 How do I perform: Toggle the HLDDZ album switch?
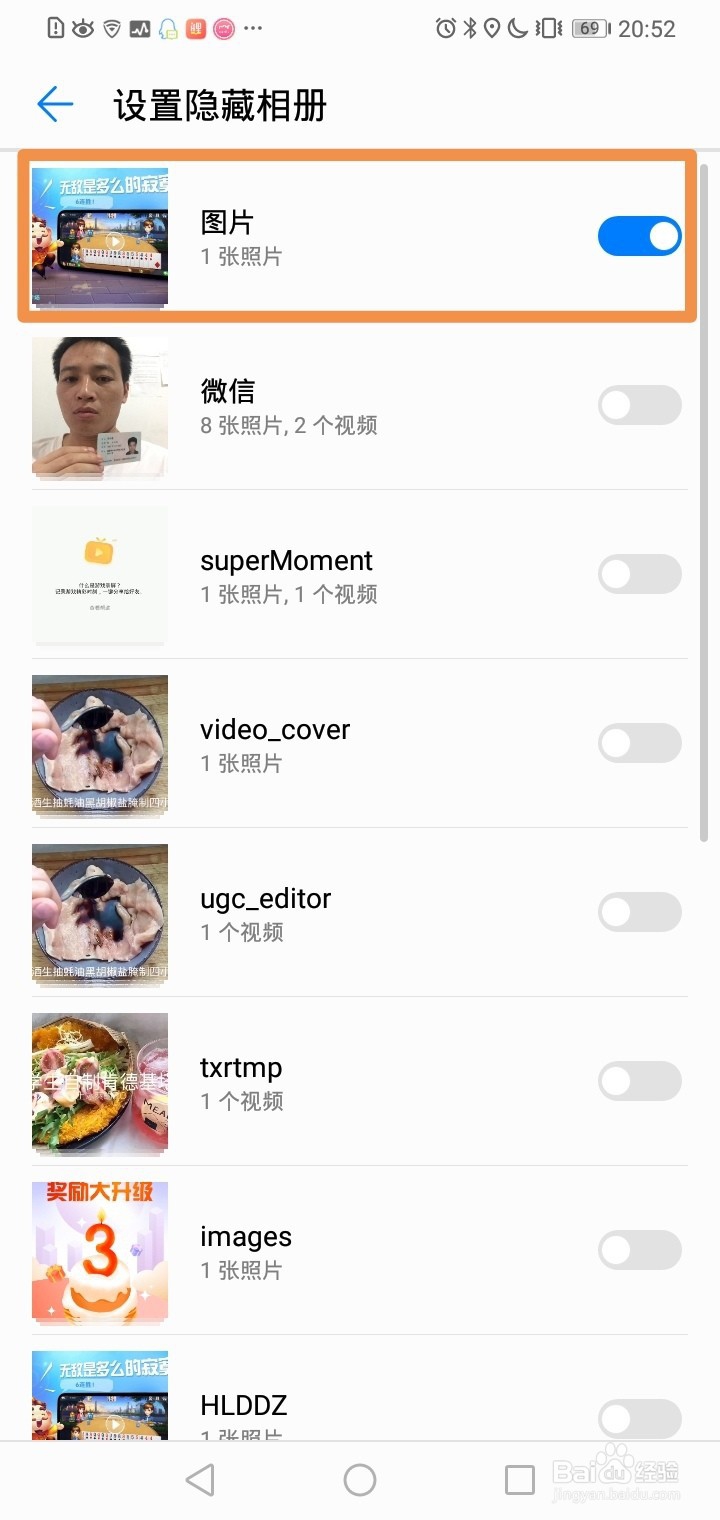(x=639, y=1418)
